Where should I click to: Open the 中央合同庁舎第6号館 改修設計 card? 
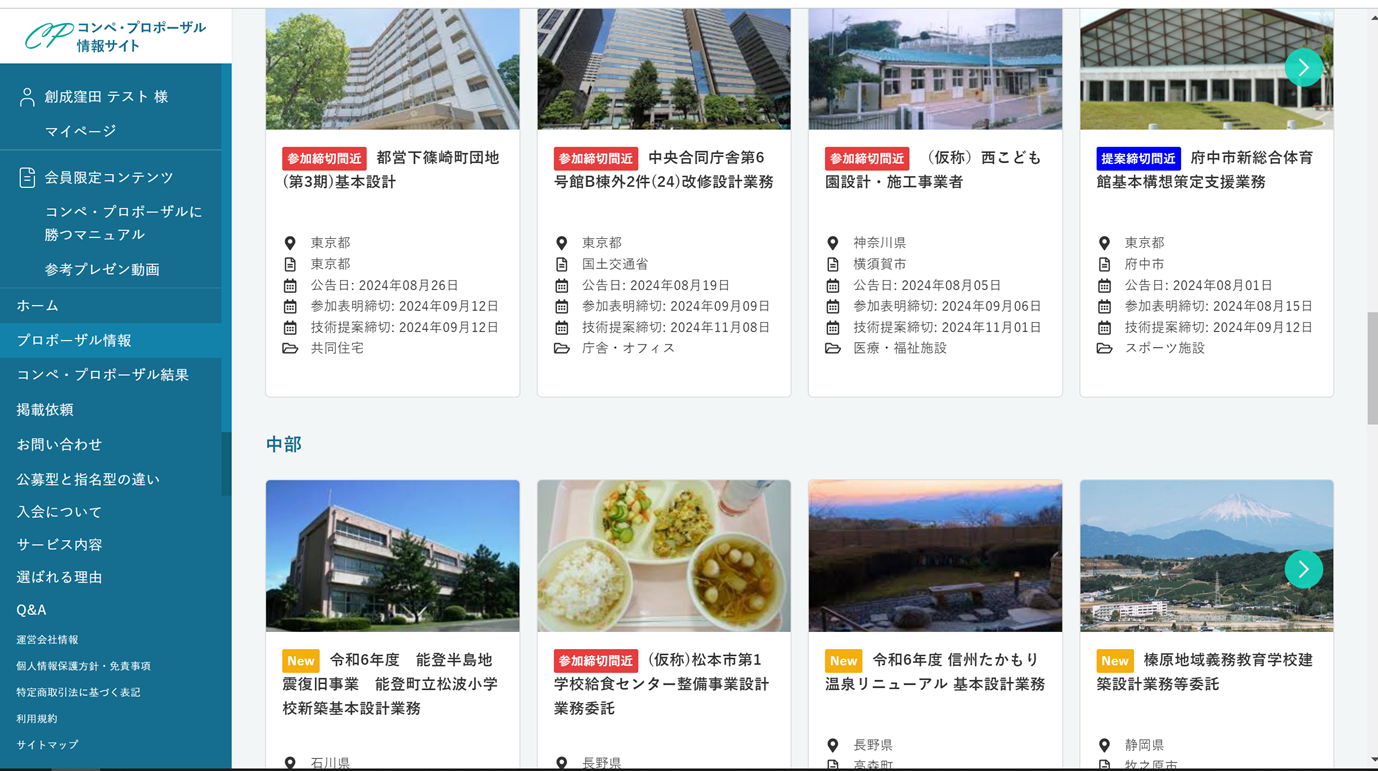click(664, 170)
